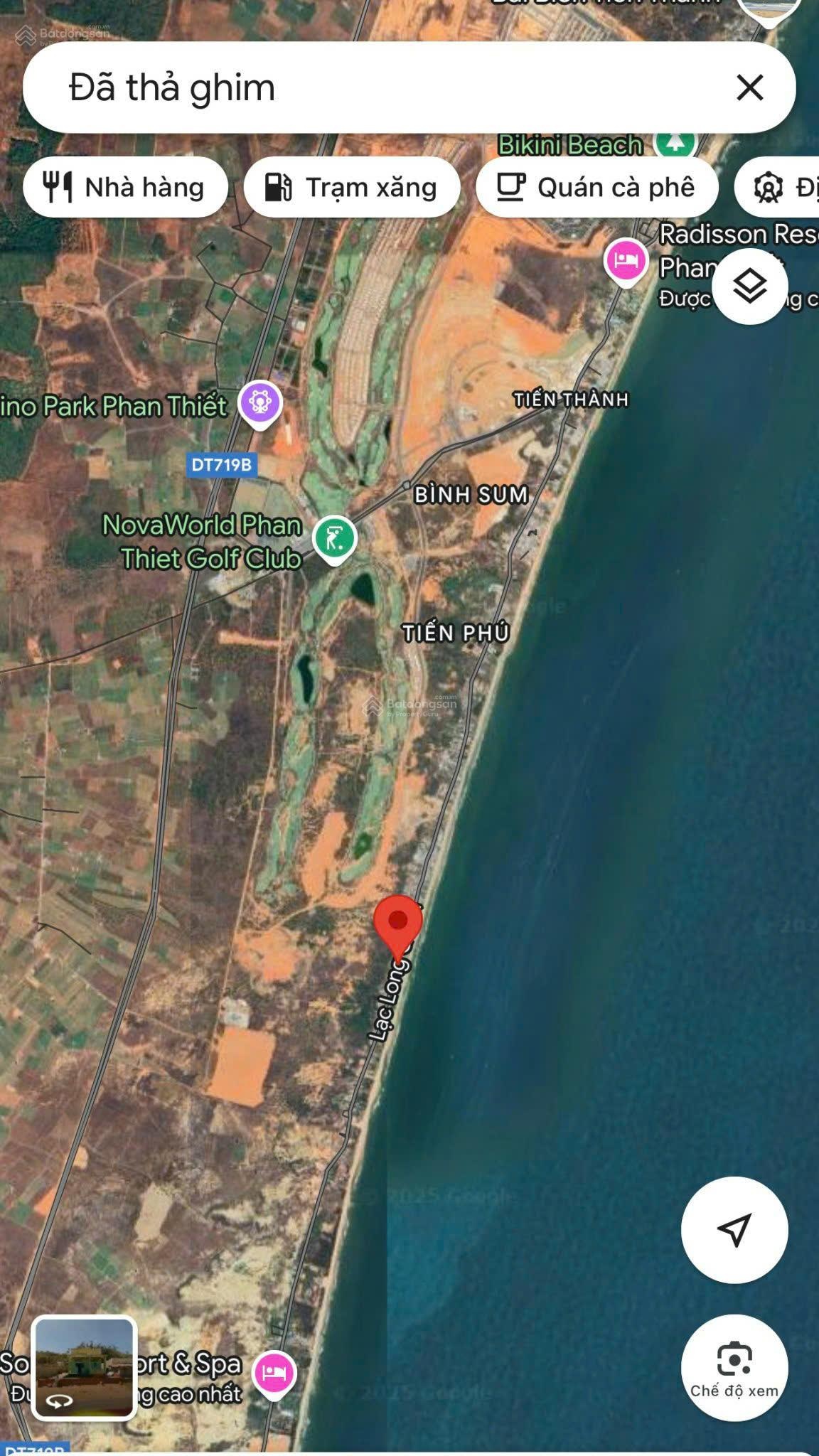Open Radisson Resort hotel marker

[x=626, y=260]
